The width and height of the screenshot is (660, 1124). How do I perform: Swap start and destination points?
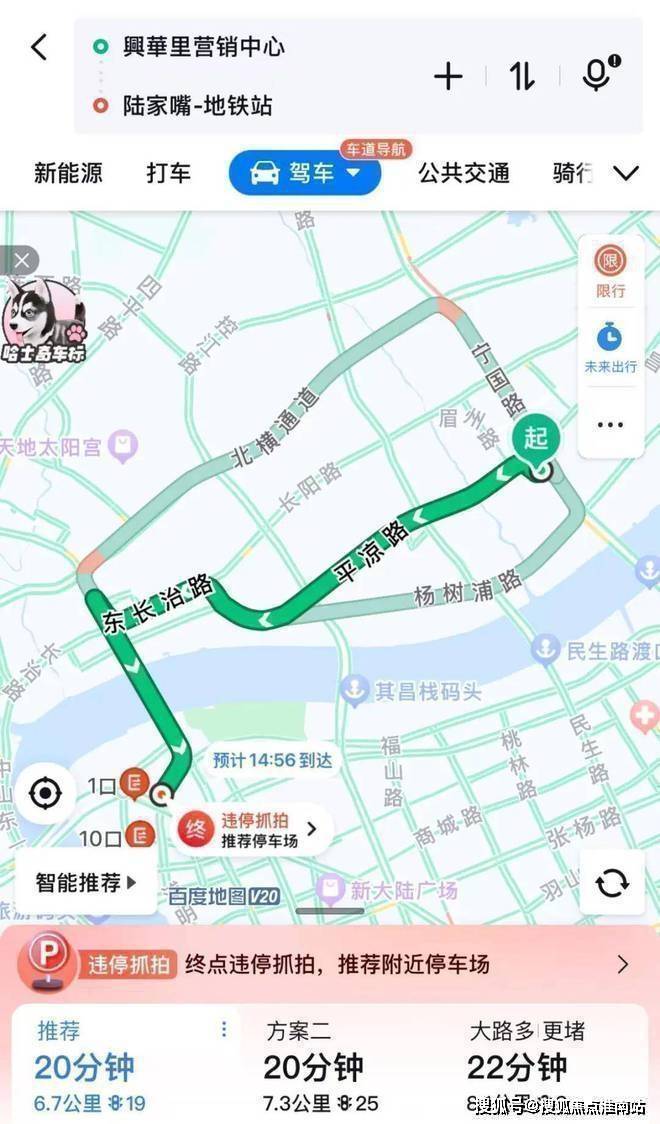click(x=522, y=77)
